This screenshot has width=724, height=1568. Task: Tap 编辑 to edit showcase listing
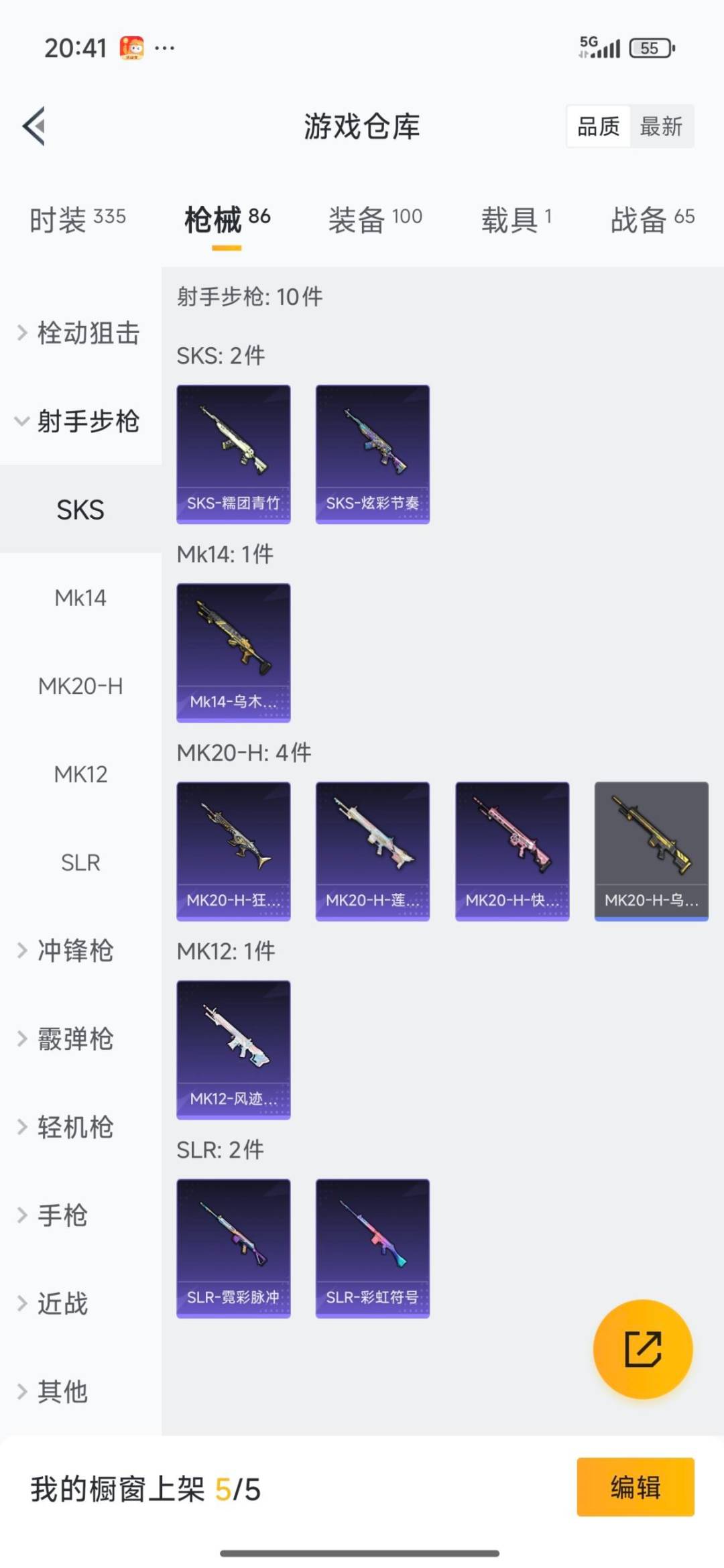pyautogui.click(x=635, y=1487)
